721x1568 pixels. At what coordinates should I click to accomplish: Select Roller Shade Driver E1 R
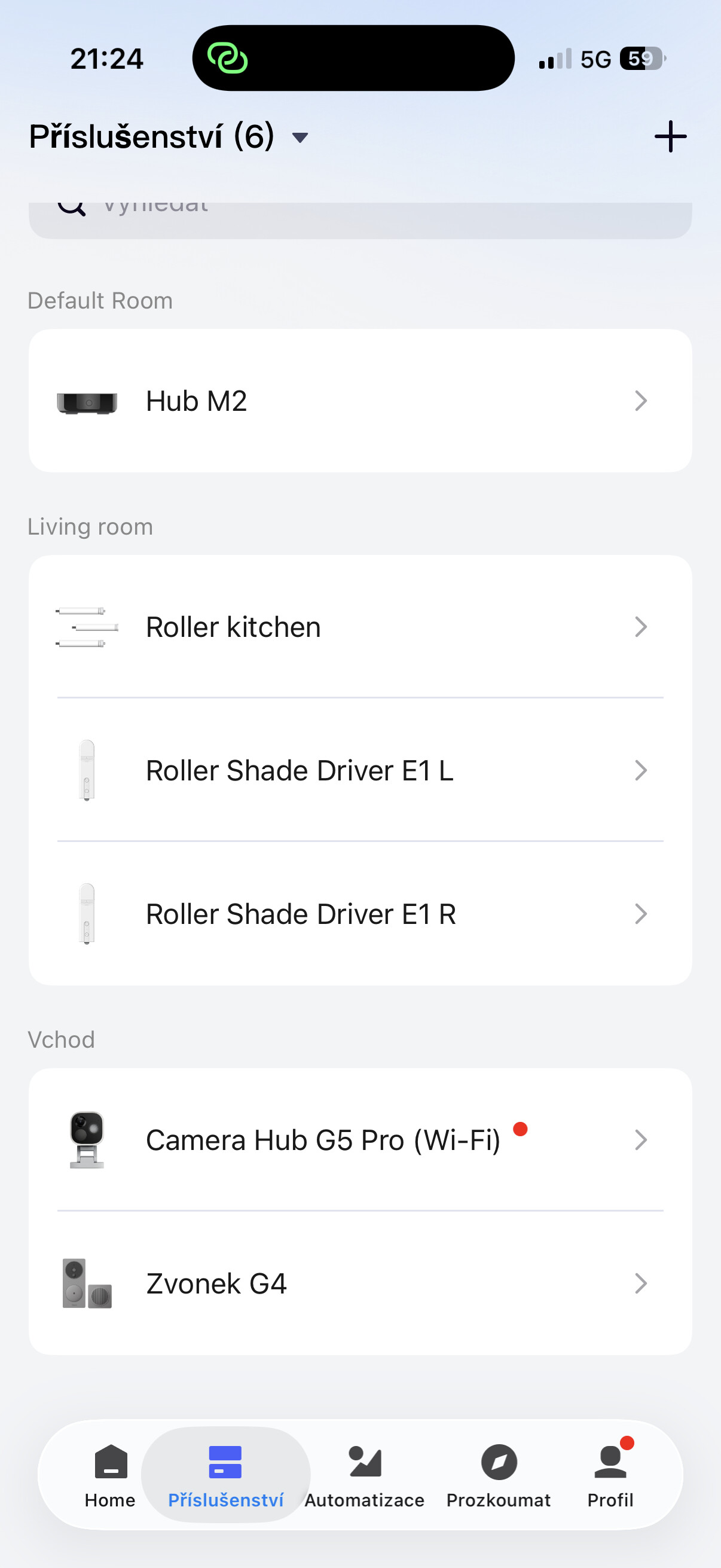point(359,914)
